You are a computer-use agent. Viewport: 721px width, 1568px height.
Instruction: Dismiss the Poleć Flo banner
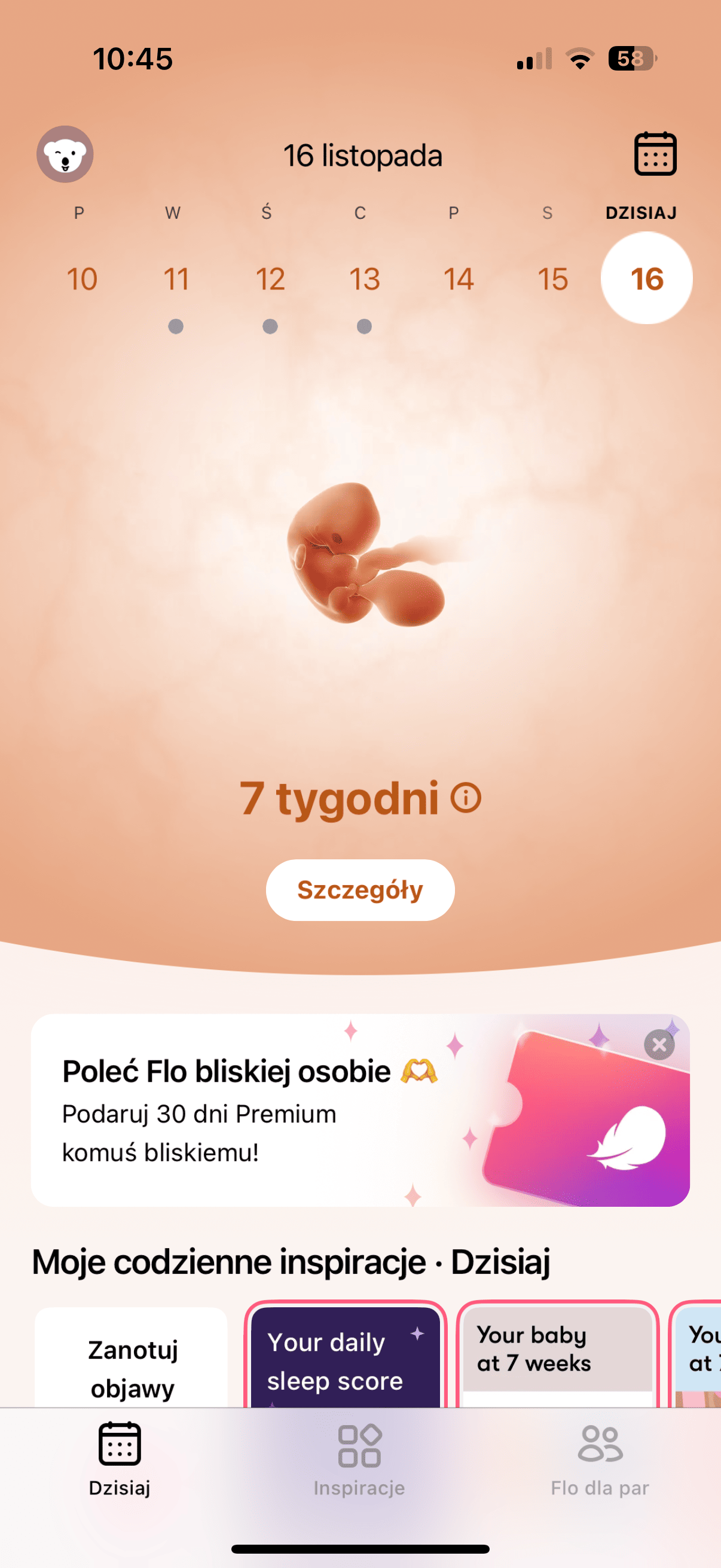(659, 1045)
